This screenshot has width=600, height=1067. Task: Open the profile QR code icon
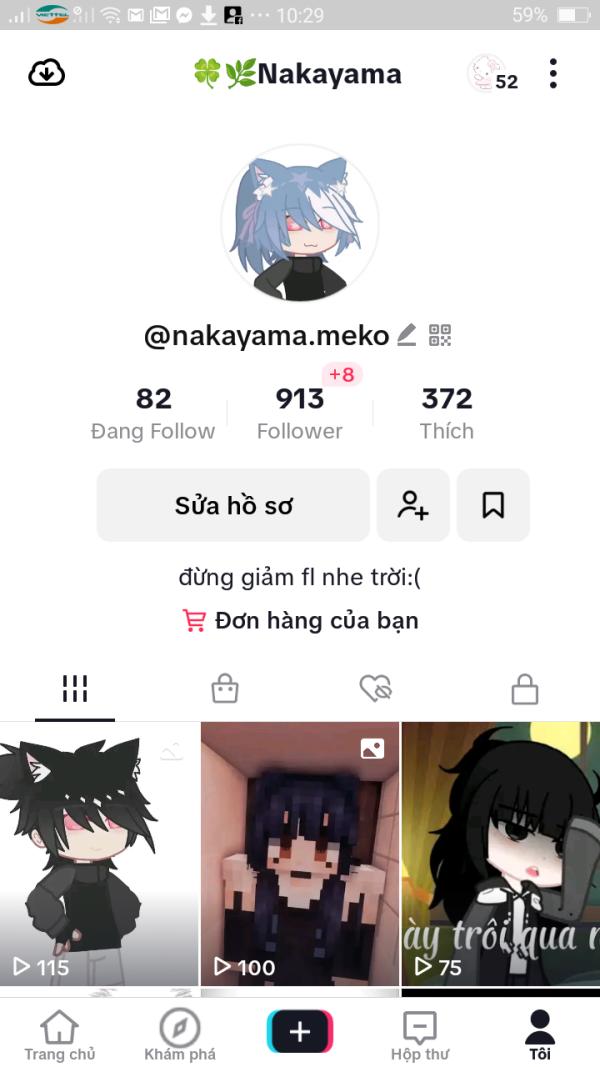pyautogui.click(x=440, y=335)
